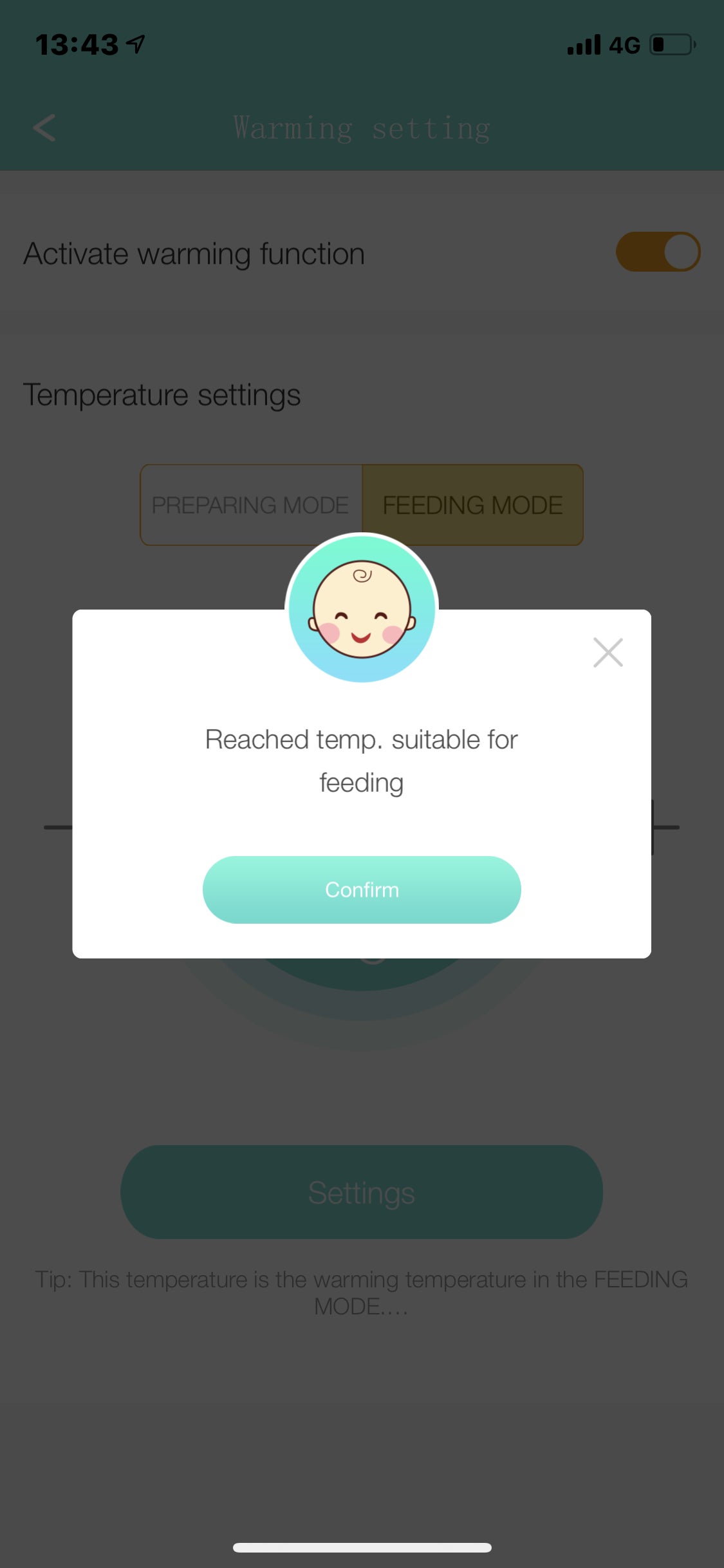Image resolution: width=724 pixels, height=1568 pixels.
Task: Select the FEEDING MODE tab
Action: (x=473, y=505)
